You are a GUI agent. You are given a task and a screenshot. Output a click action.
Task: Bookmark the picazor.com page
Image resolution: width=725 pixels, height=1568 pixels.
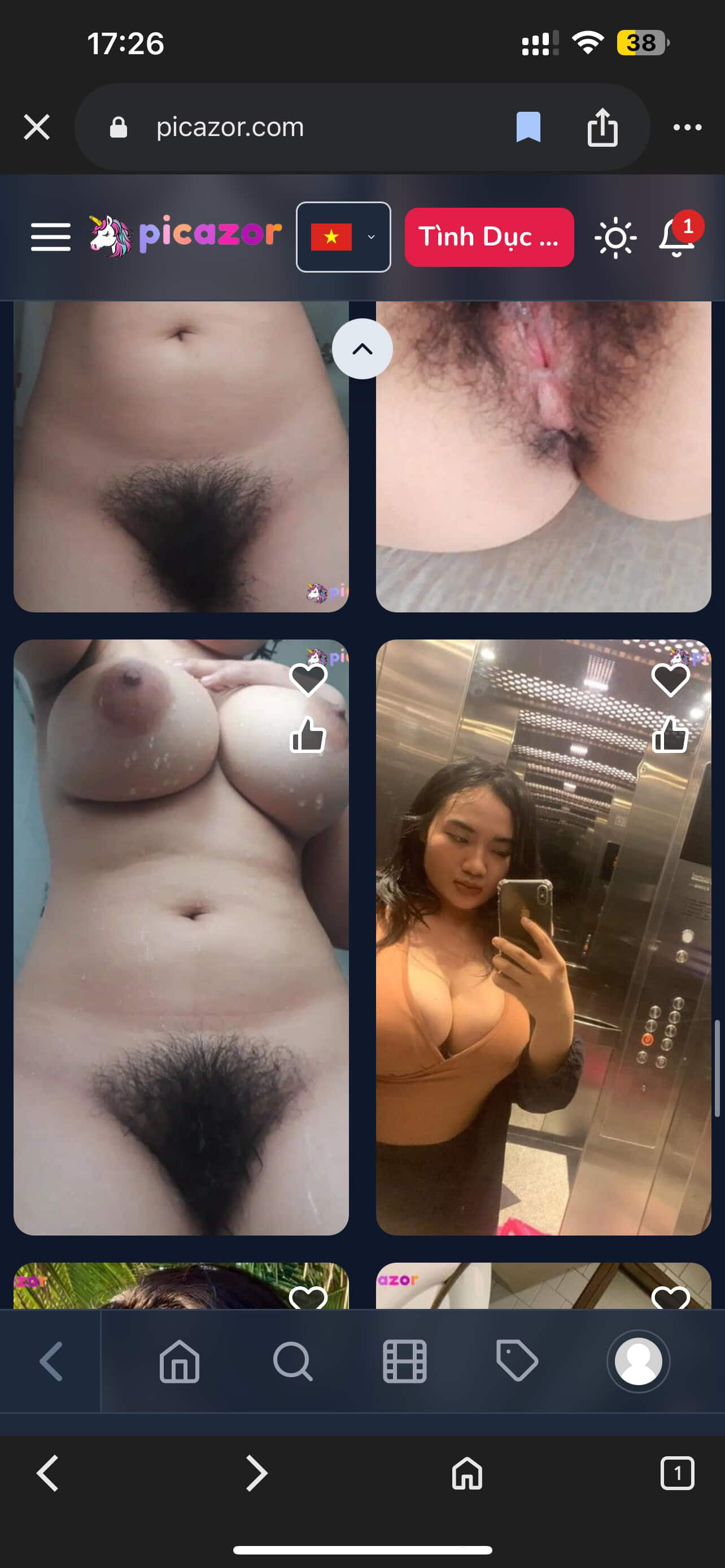(x=528, y=127)
